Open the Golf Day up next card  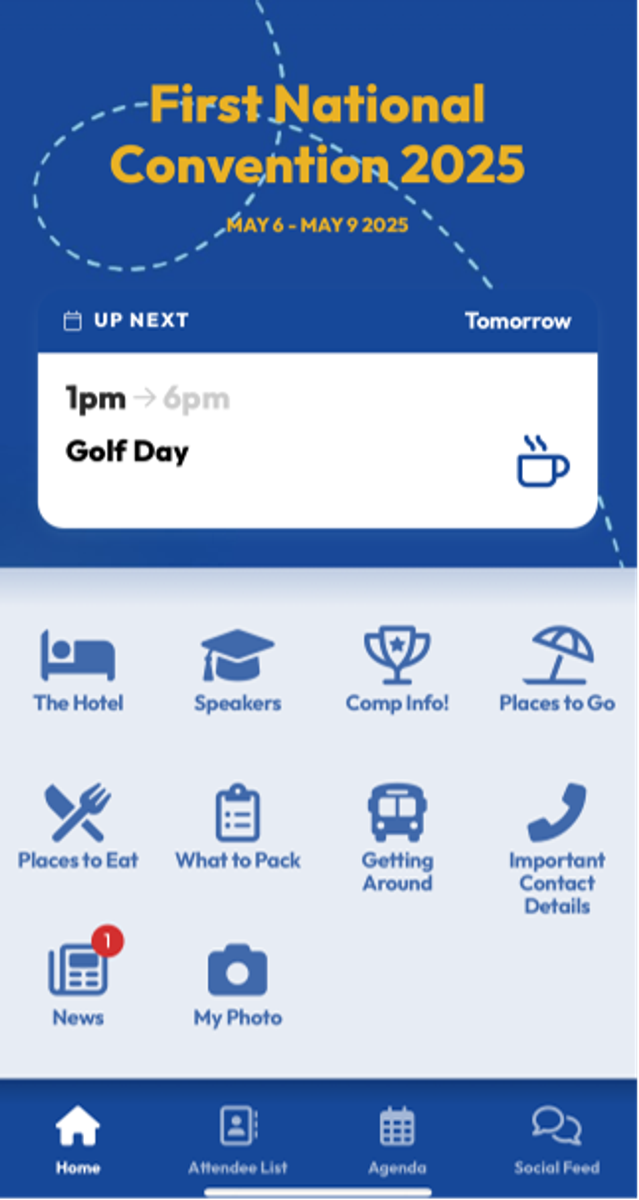pos(317,439)
